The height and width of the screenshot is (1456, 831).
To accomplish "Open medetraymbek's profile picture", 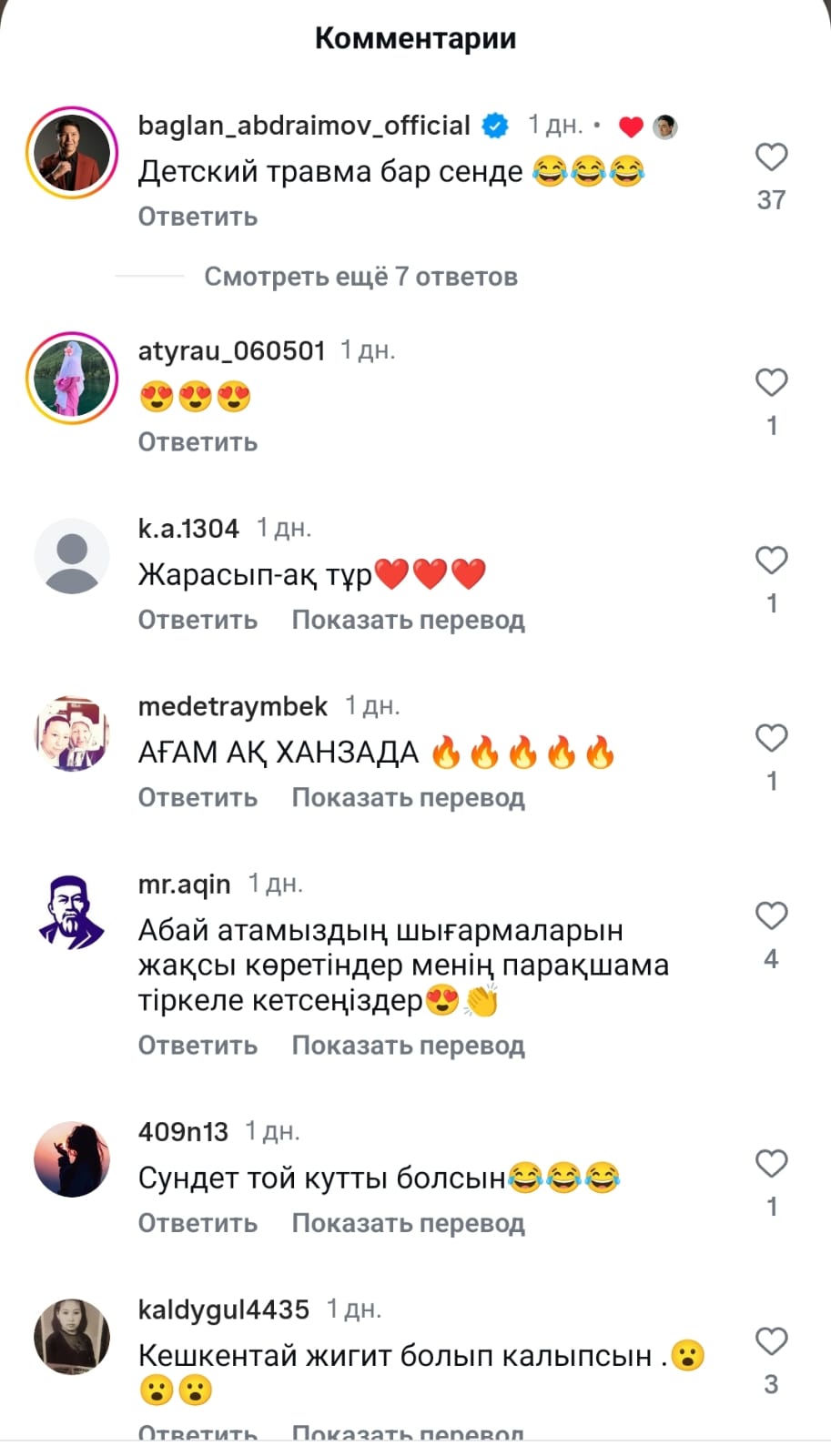I will (72, 733).
